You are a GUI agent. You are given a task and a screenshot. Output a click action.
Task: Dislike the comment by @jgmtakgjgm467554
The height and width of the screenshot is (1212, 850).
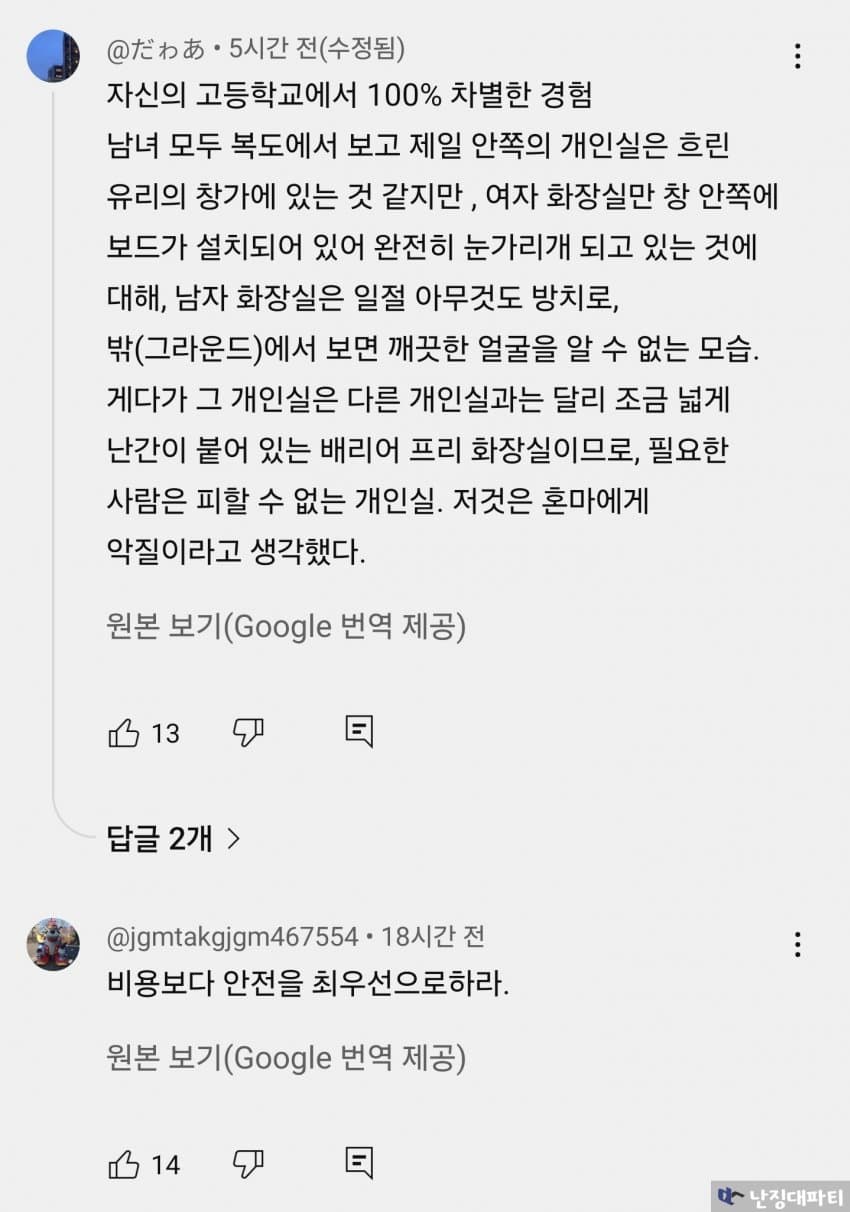(247, 1164)
